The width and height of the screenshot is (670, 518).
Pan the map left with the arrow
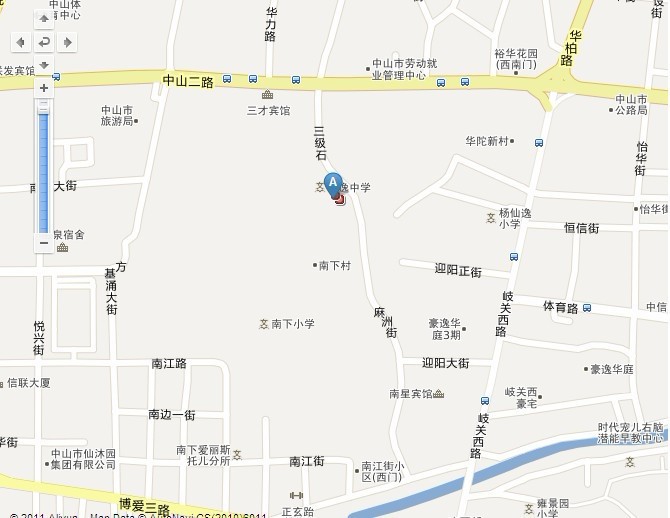21,42
